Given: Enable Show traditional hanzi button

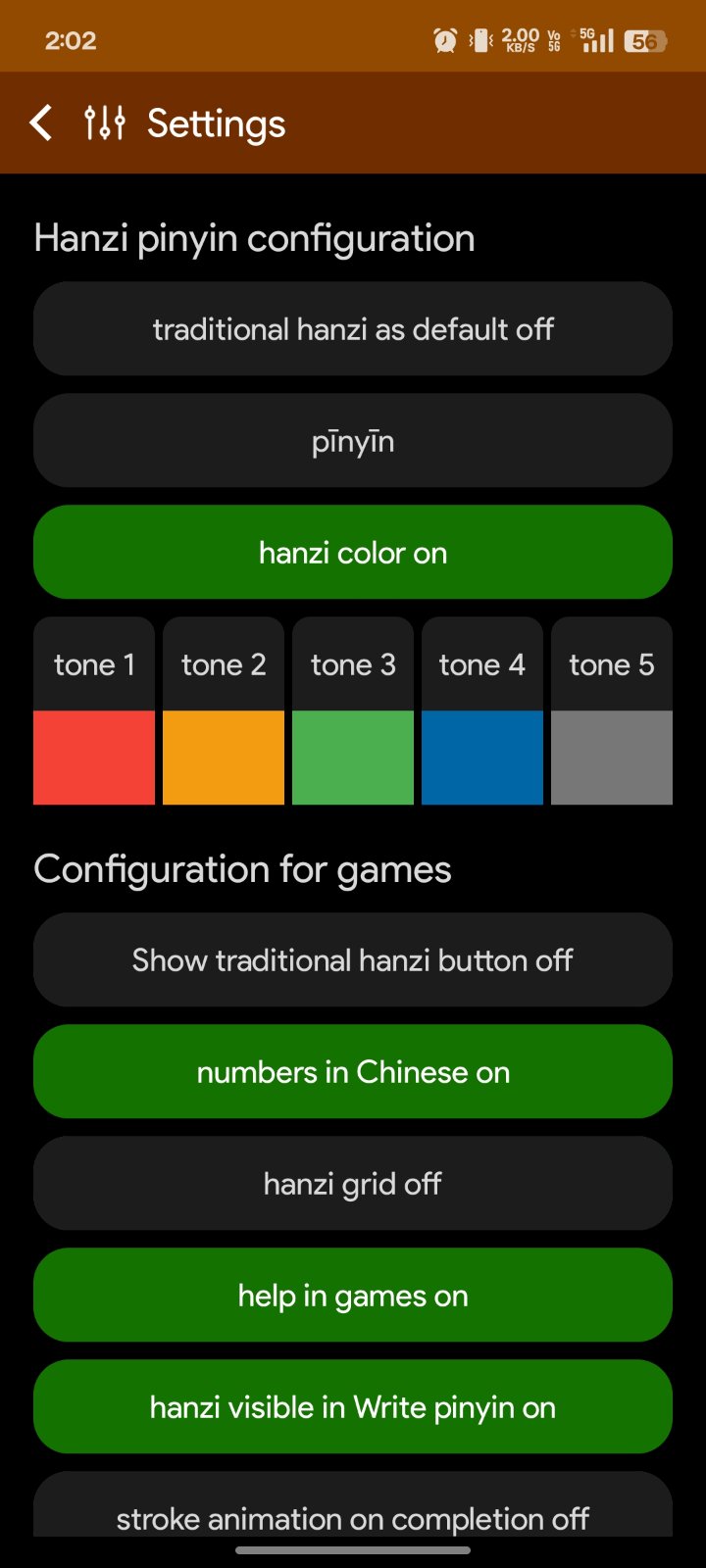Looking at the screenshot, I should tap(353, 960).
